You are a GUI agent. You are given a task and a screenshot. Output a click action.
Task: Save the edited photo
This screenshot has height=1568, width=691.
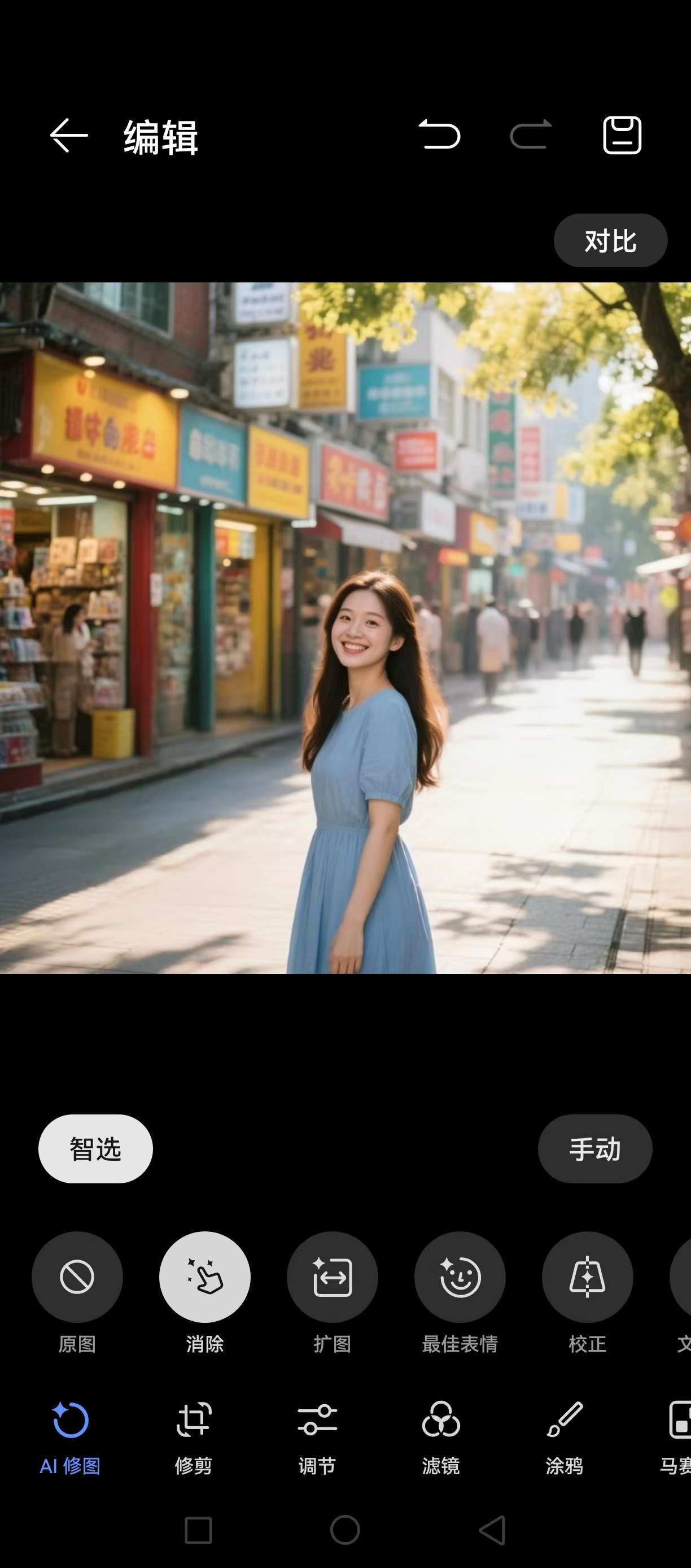[x=622, y=135]
